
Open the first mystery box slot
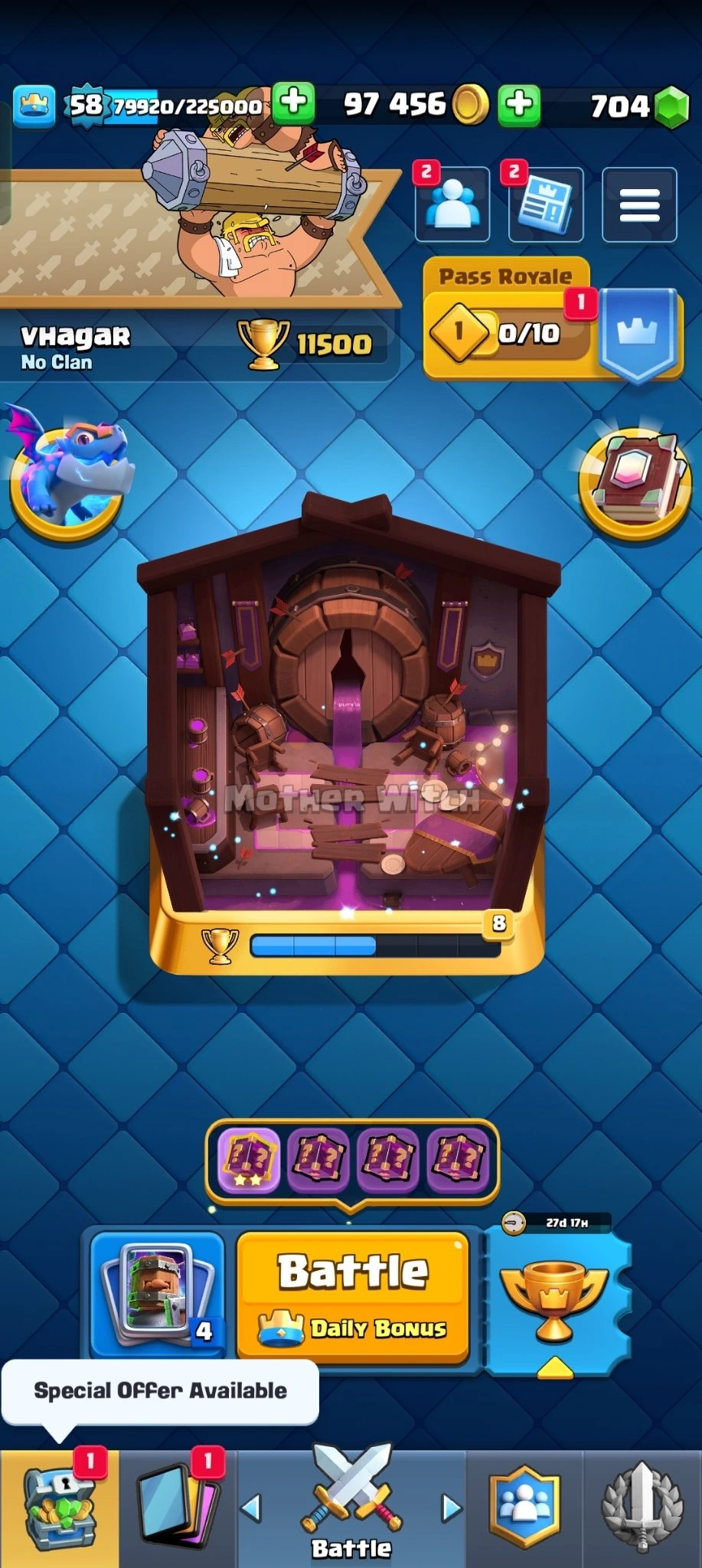click(249, 1161)
